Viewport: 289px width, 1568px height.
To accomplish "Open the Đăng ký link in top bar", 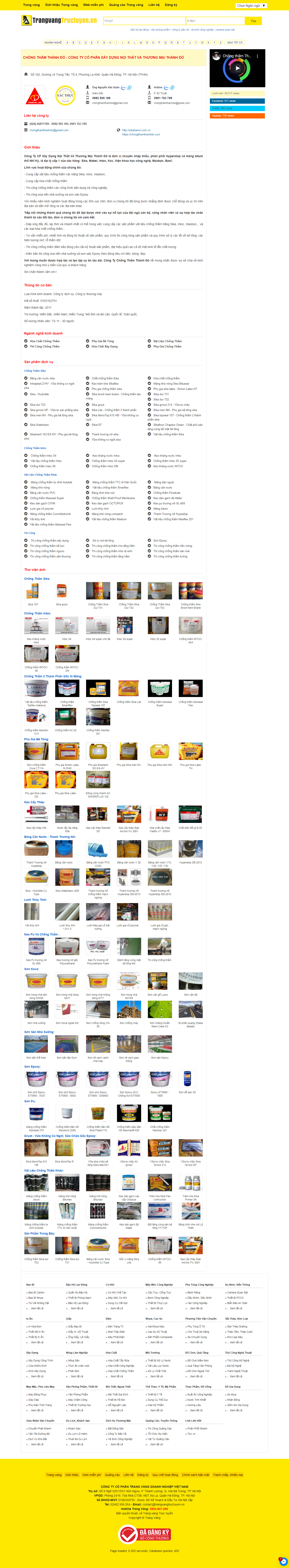I will (171, 5).
